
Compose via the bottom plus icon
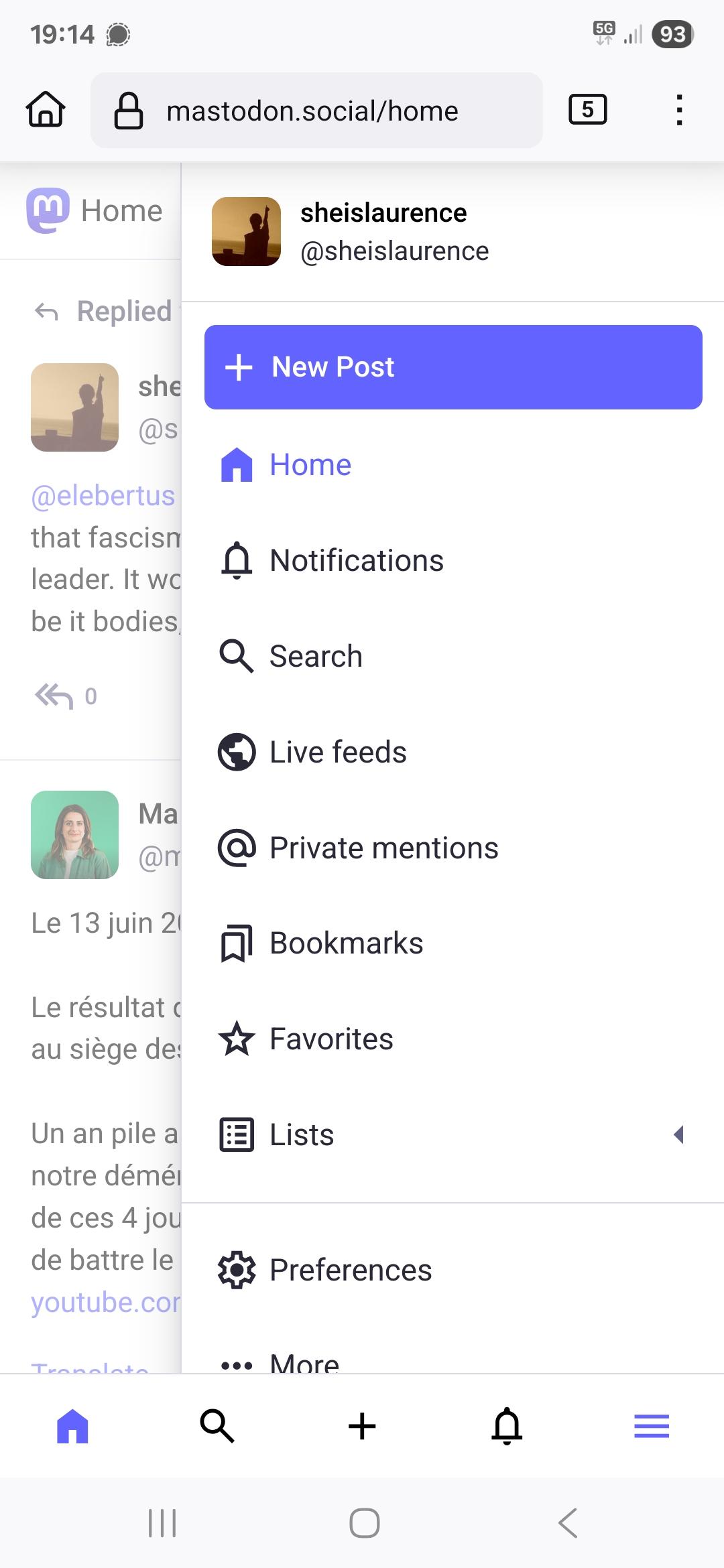coord(362,1425)
